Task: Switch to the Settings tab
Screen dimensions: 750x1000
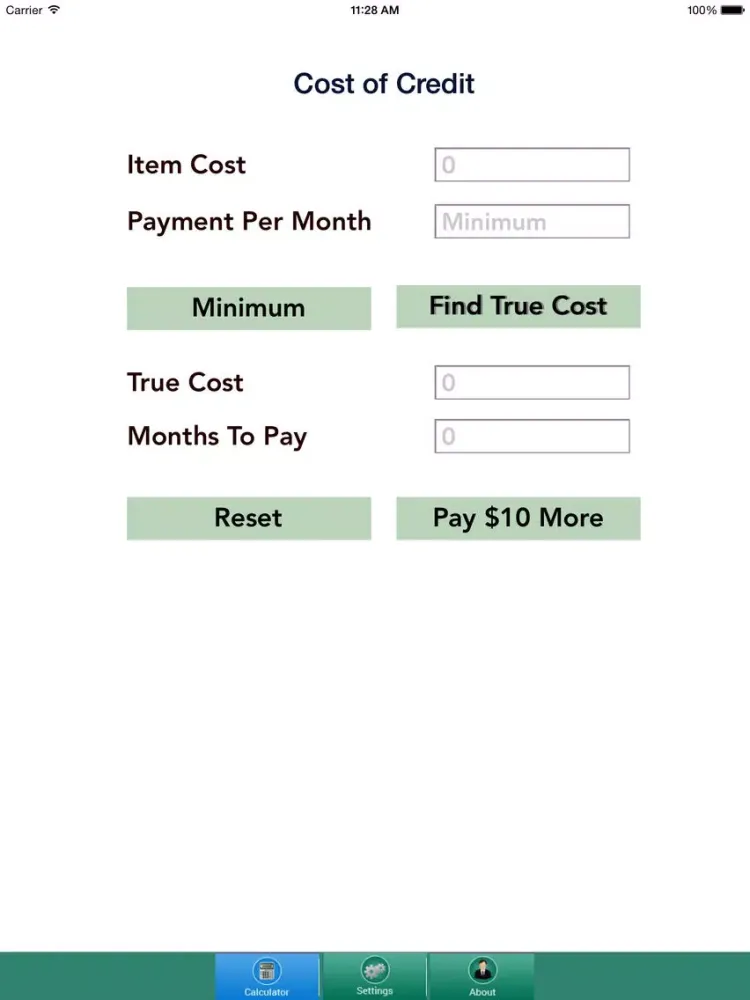Action: [373, 975]
